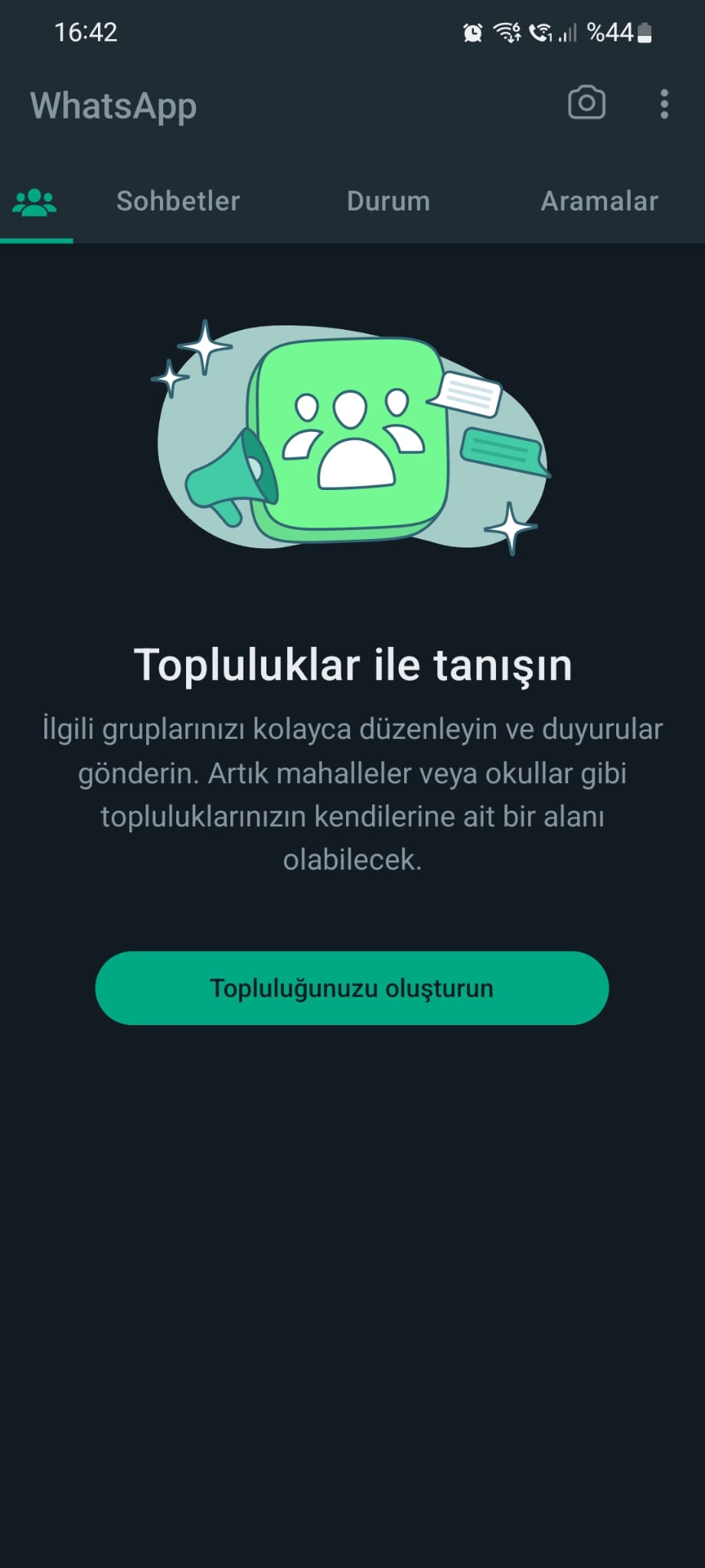Switch to the Durum tab
705x1568 pixels.
coord(388,201)
